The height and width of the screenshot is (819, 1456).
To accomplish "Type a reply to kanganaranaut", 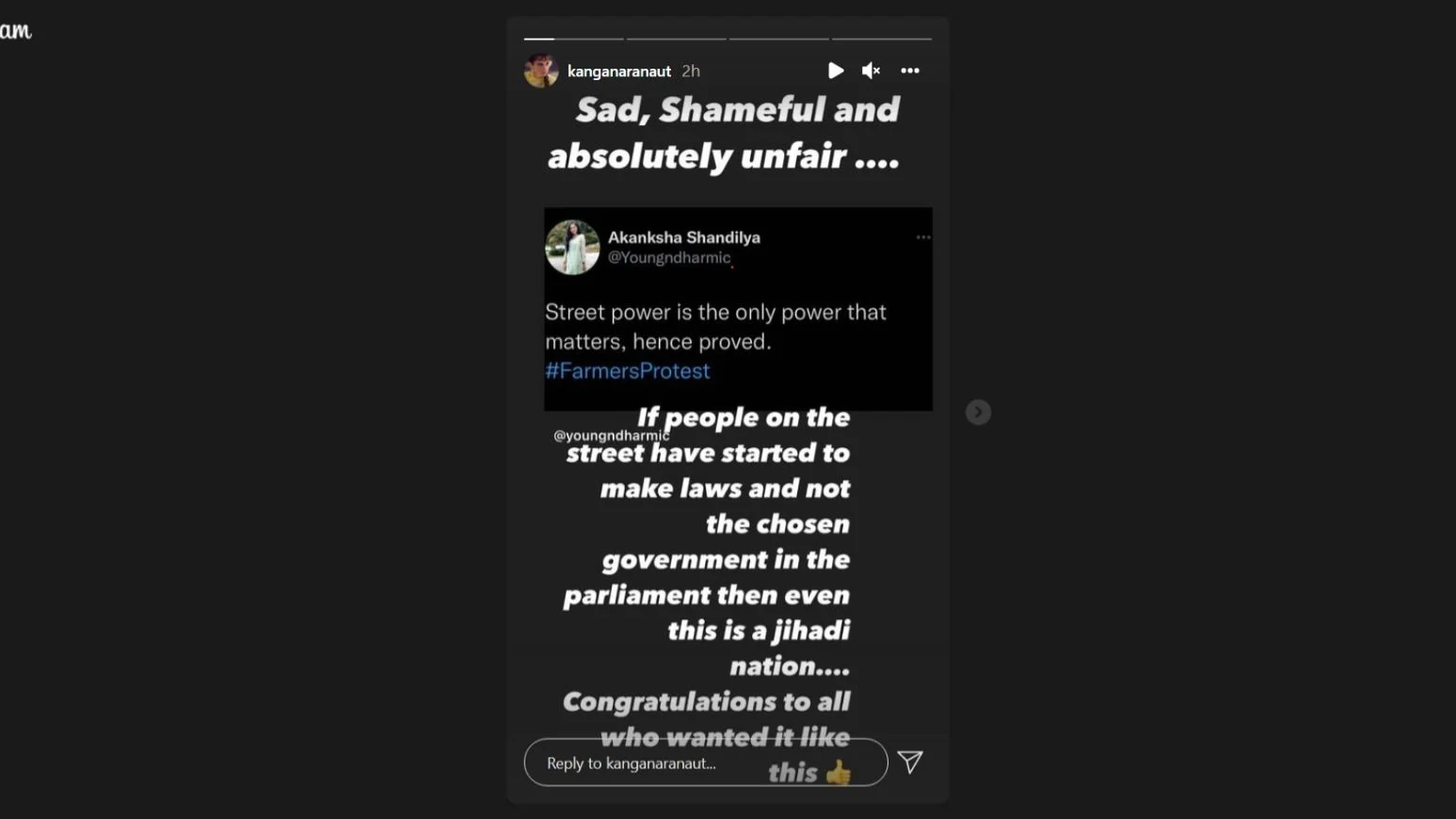I will [x=649, y=763].
